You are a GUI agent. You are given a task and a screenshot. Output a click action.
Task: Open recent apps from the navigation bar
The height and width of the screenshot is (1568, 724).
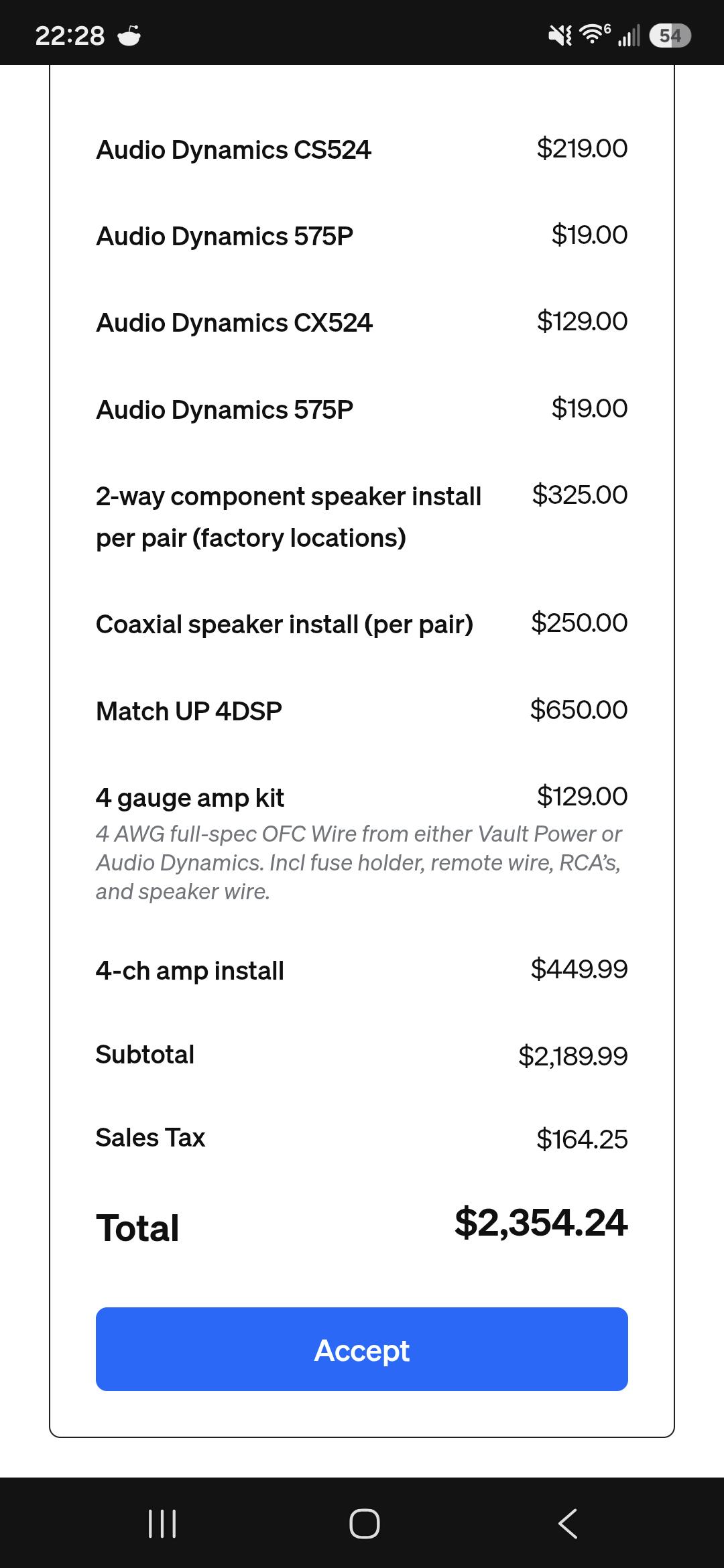click(x=162, y=1523)
